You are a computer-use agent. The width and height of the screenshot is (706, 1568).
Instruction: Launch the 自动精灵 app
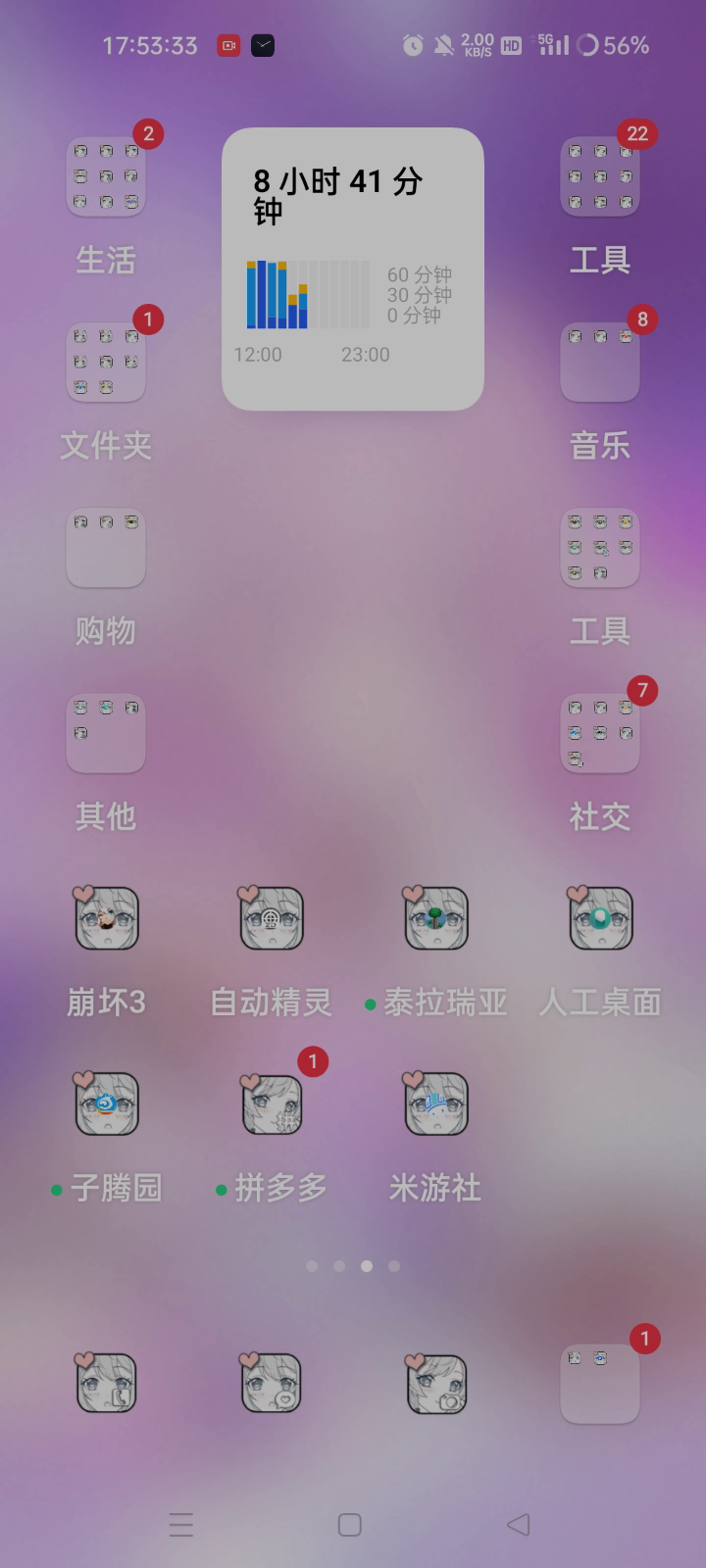[x=271, y=919]
